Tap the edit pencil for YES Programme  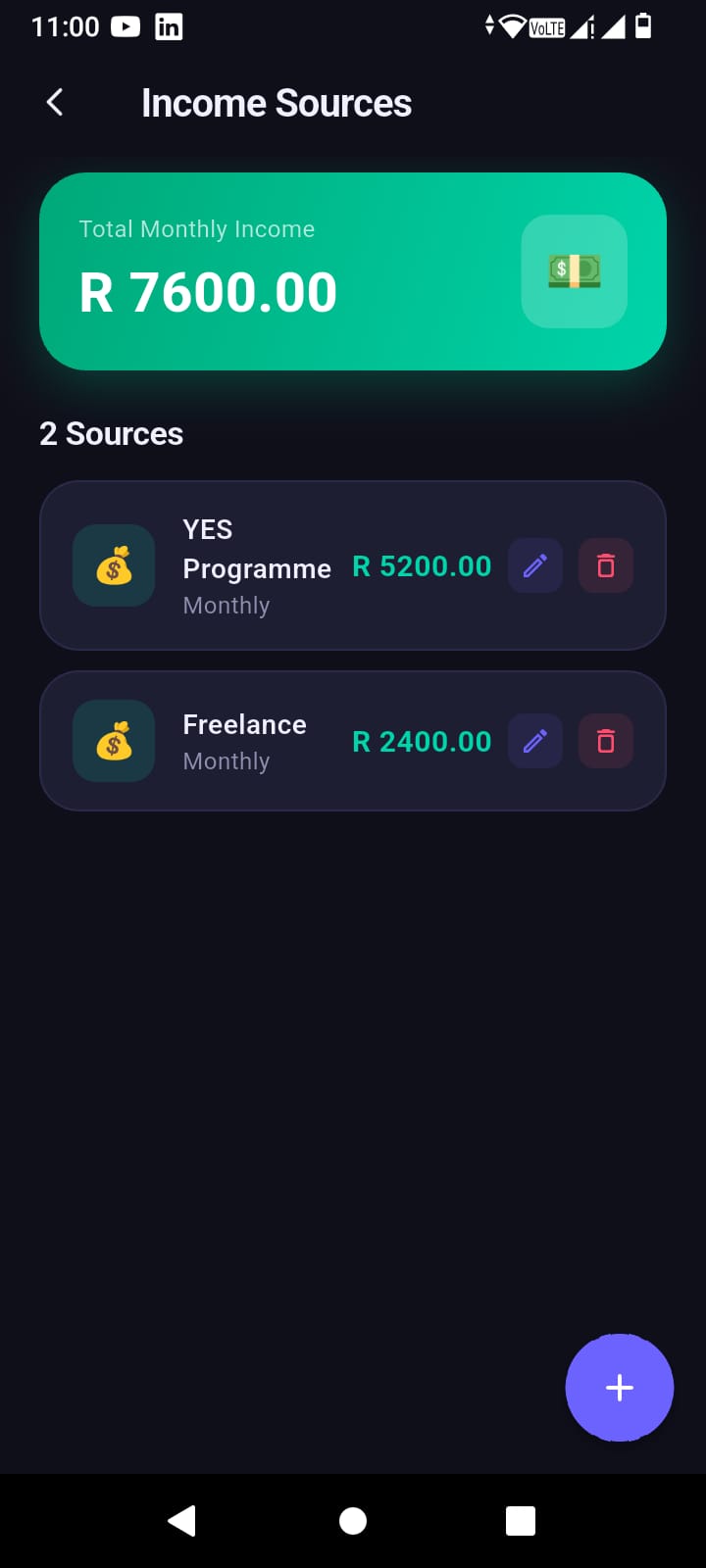(x=534, y=565)
